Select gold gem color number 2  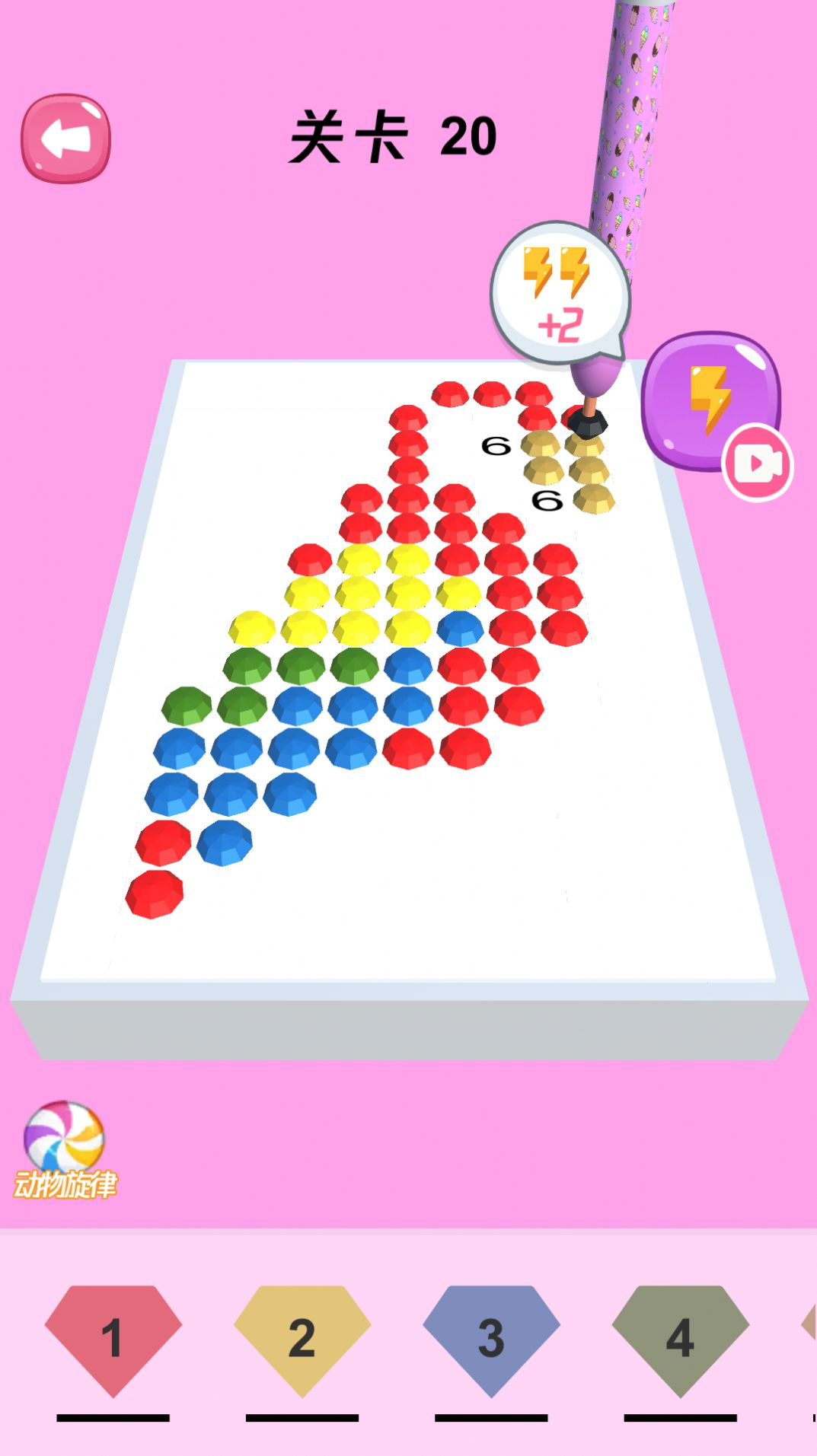click(302, 1339)
